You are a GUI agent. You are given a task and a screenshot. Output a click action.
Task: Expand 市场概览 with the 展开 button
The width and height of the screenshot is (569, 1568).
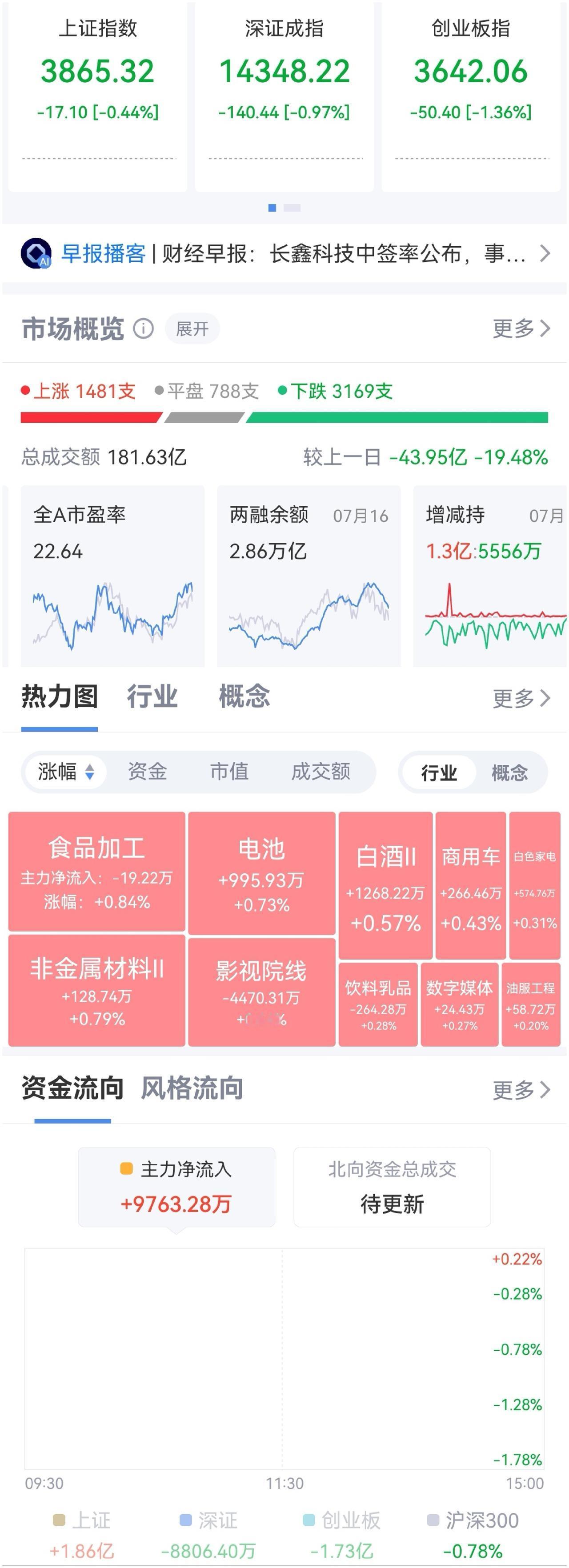(x=192, y=329)
